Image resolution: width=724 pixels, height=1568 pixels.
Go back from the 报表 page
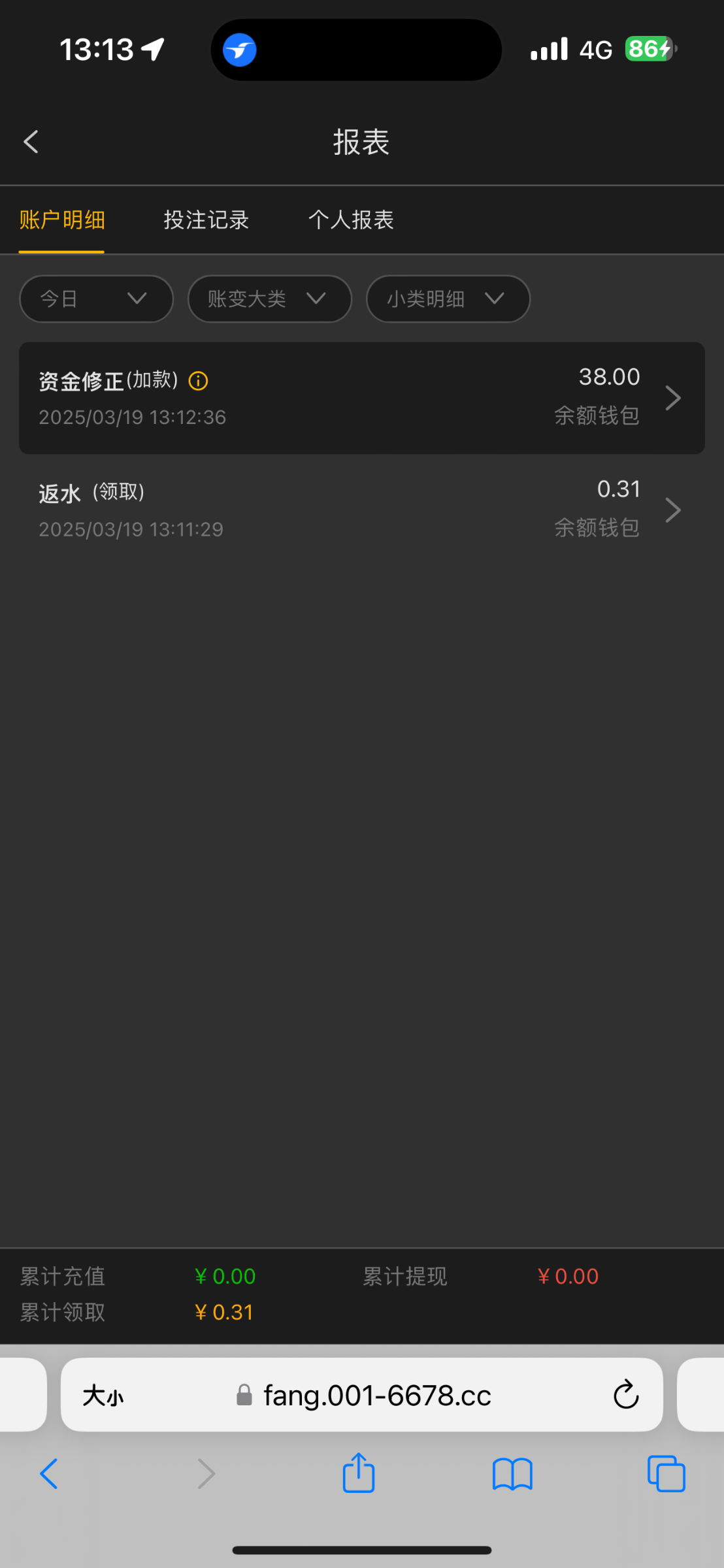(31, 142)
